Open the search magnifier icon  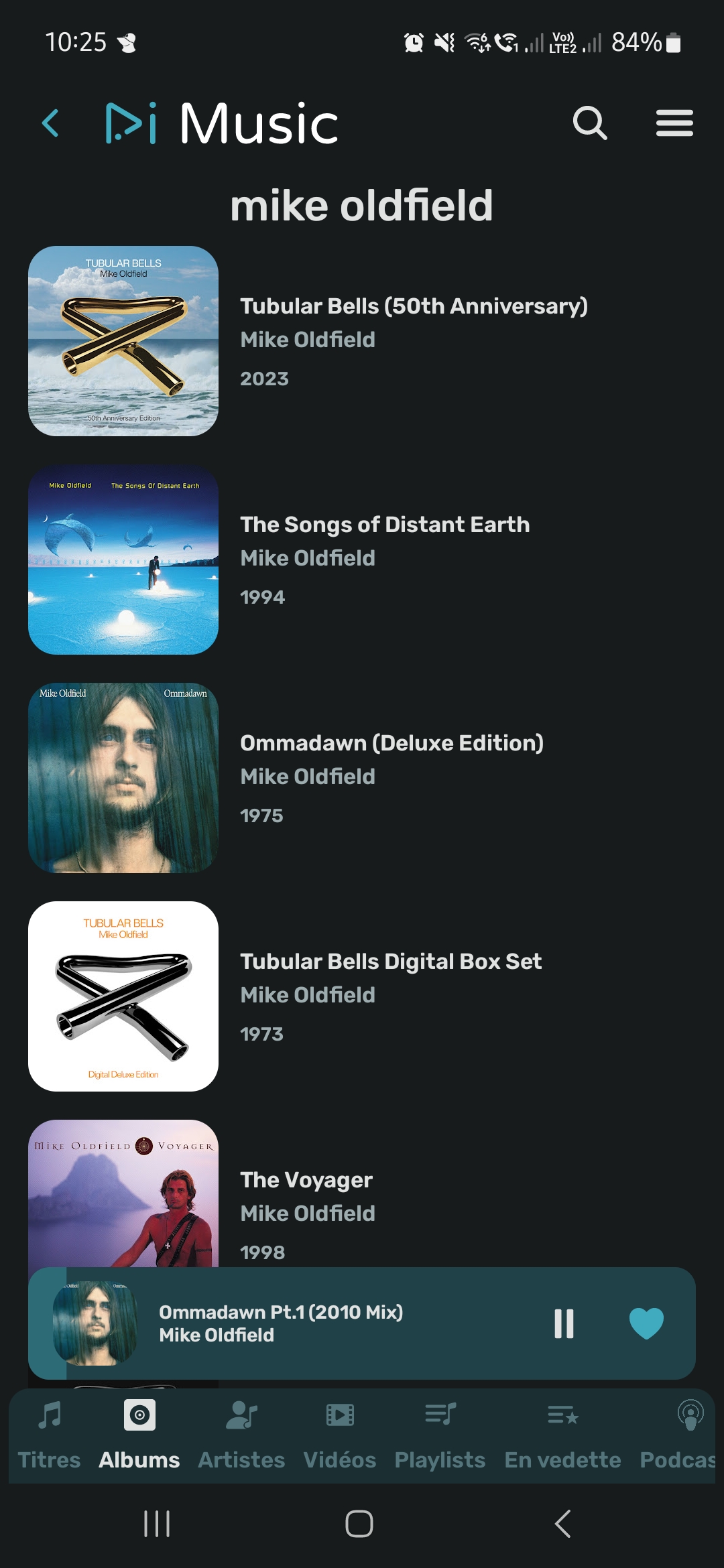tap(589, 123)
